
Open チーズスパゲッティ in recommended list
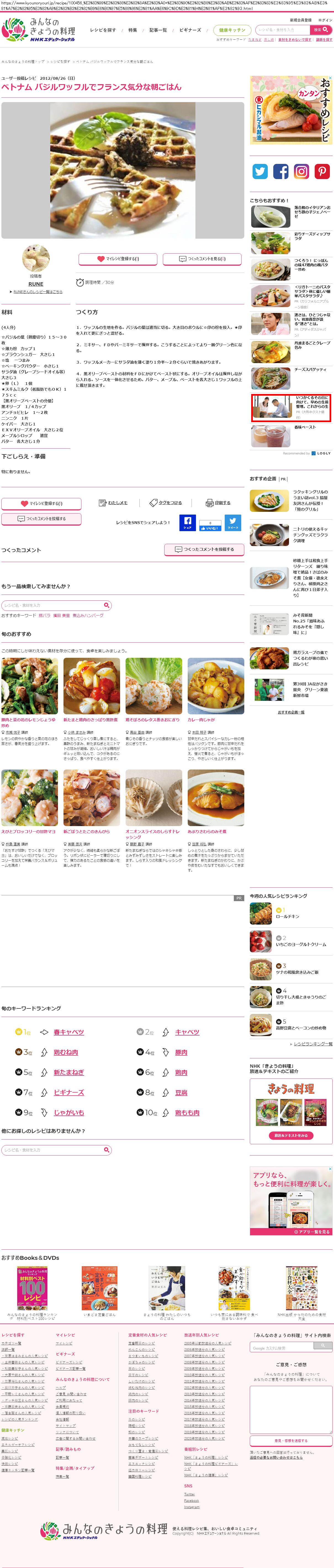pos(310,369)
